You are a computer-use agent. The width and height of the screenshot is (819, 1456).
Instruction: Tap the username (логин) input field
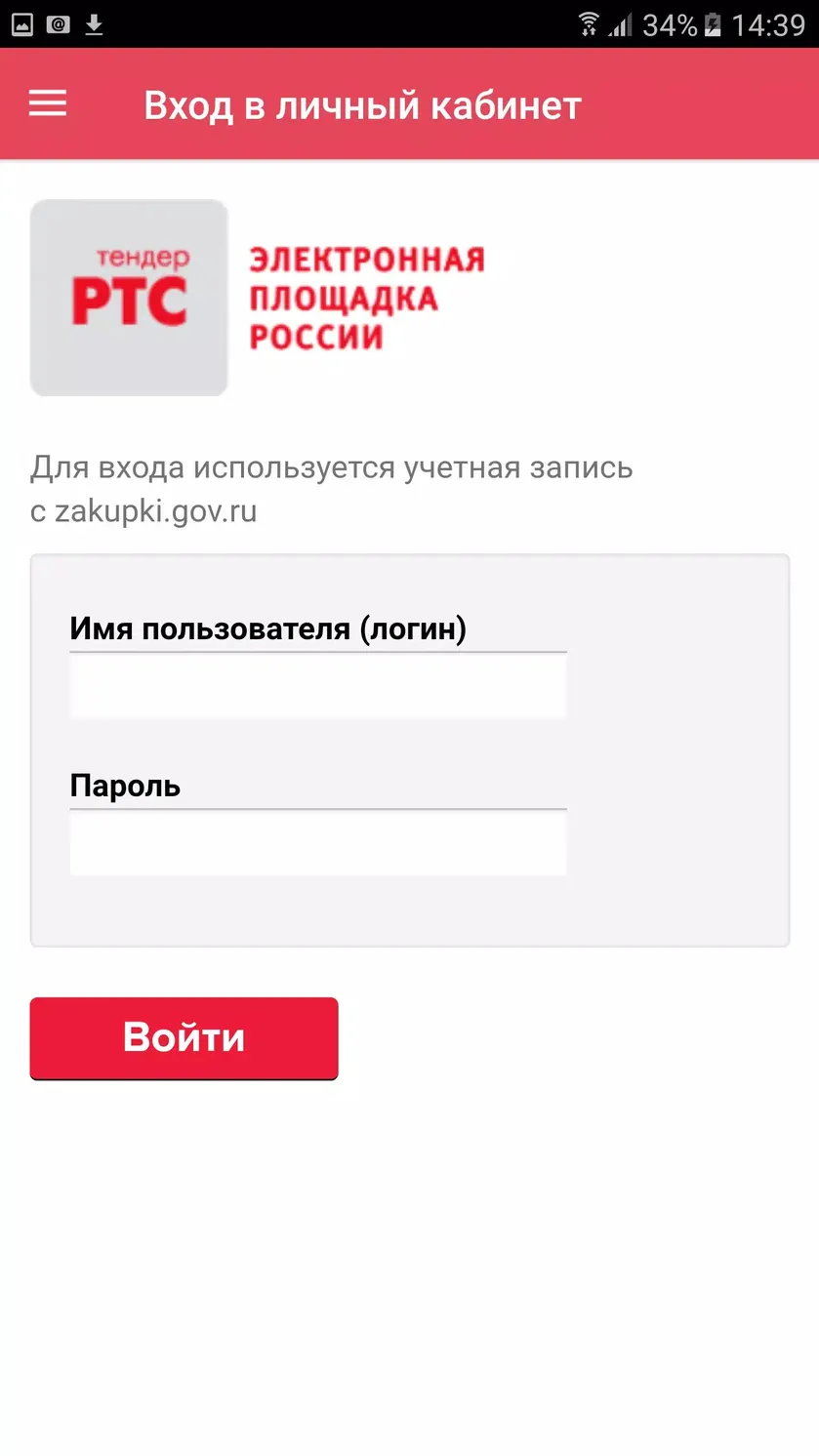(318, 685)
